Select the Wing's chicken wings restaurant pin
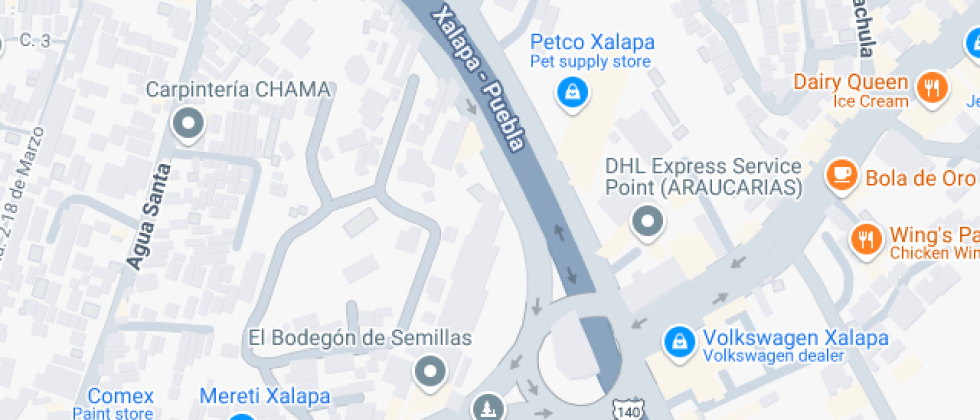The height and width of the screenshot is (420, 980). pyautogui.click(x=865, y=239)
